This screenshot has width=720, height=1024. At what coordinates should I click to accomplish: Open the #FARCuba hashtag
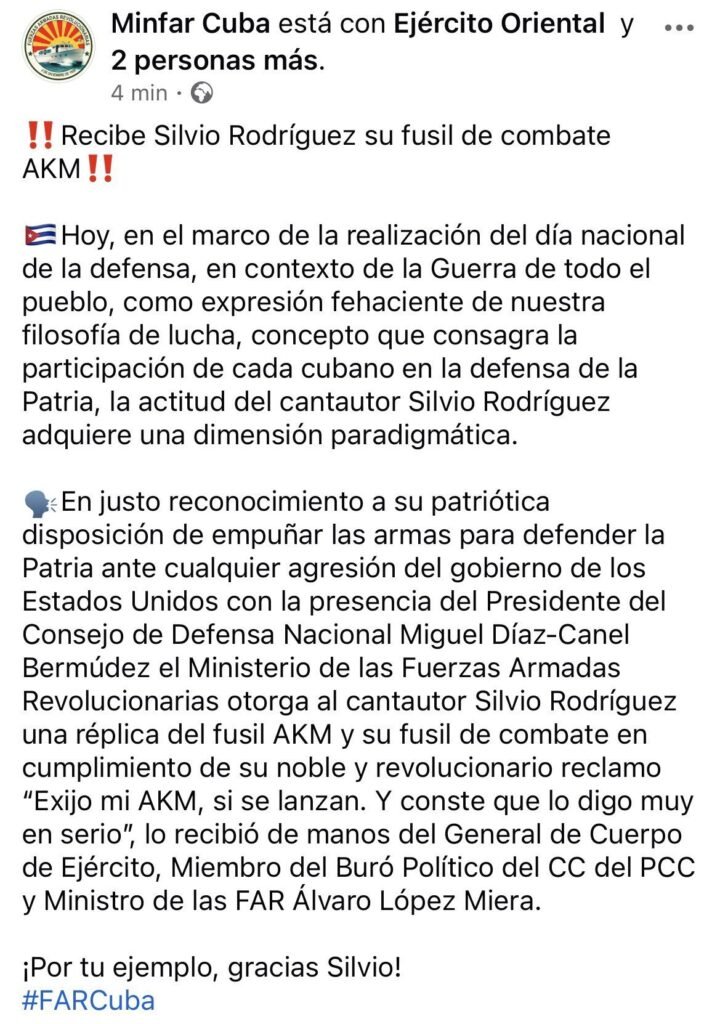coord(88,1000)
